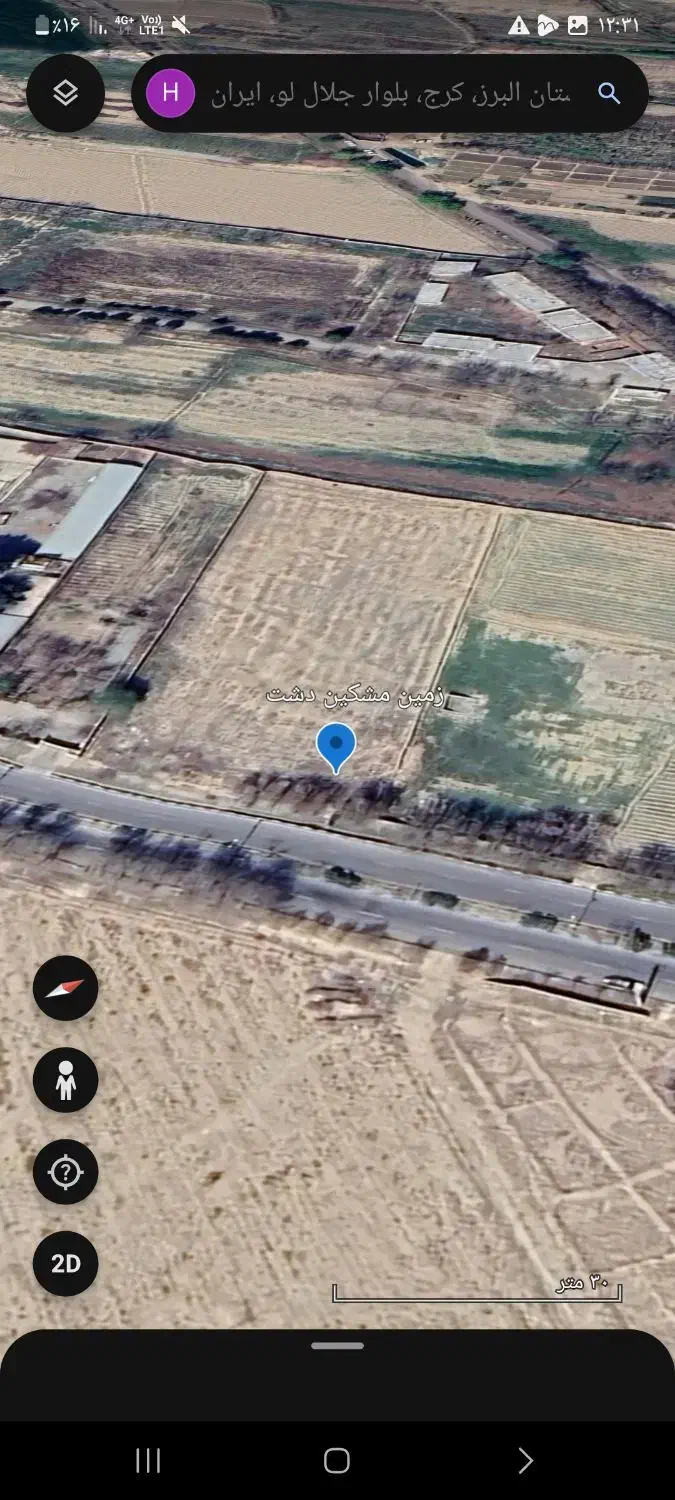The image size is (675, 1500).
Task: Open the map layers button
Action: tap(65, 93)
